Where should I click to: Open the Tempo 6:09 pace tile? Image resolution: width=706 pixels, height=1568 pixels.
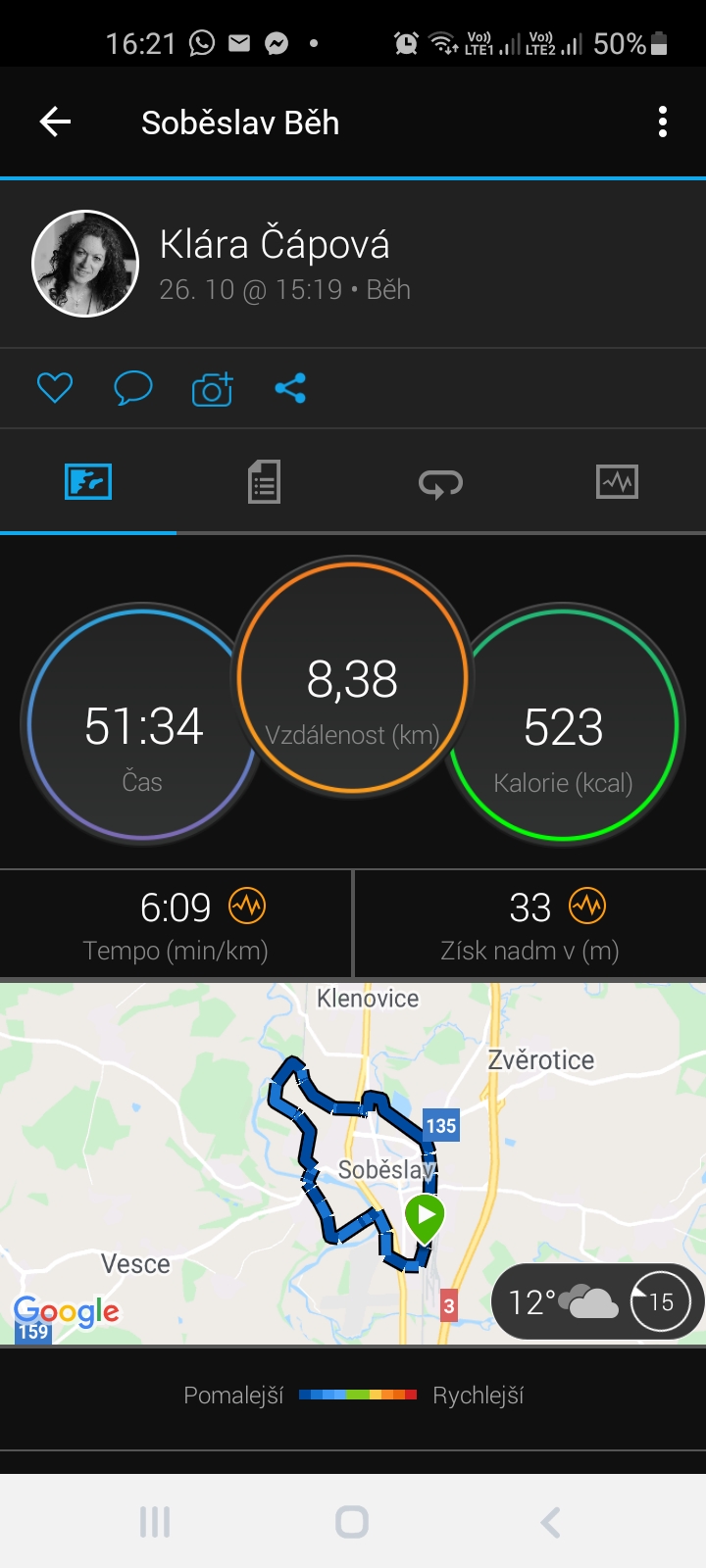pos(176,924)
